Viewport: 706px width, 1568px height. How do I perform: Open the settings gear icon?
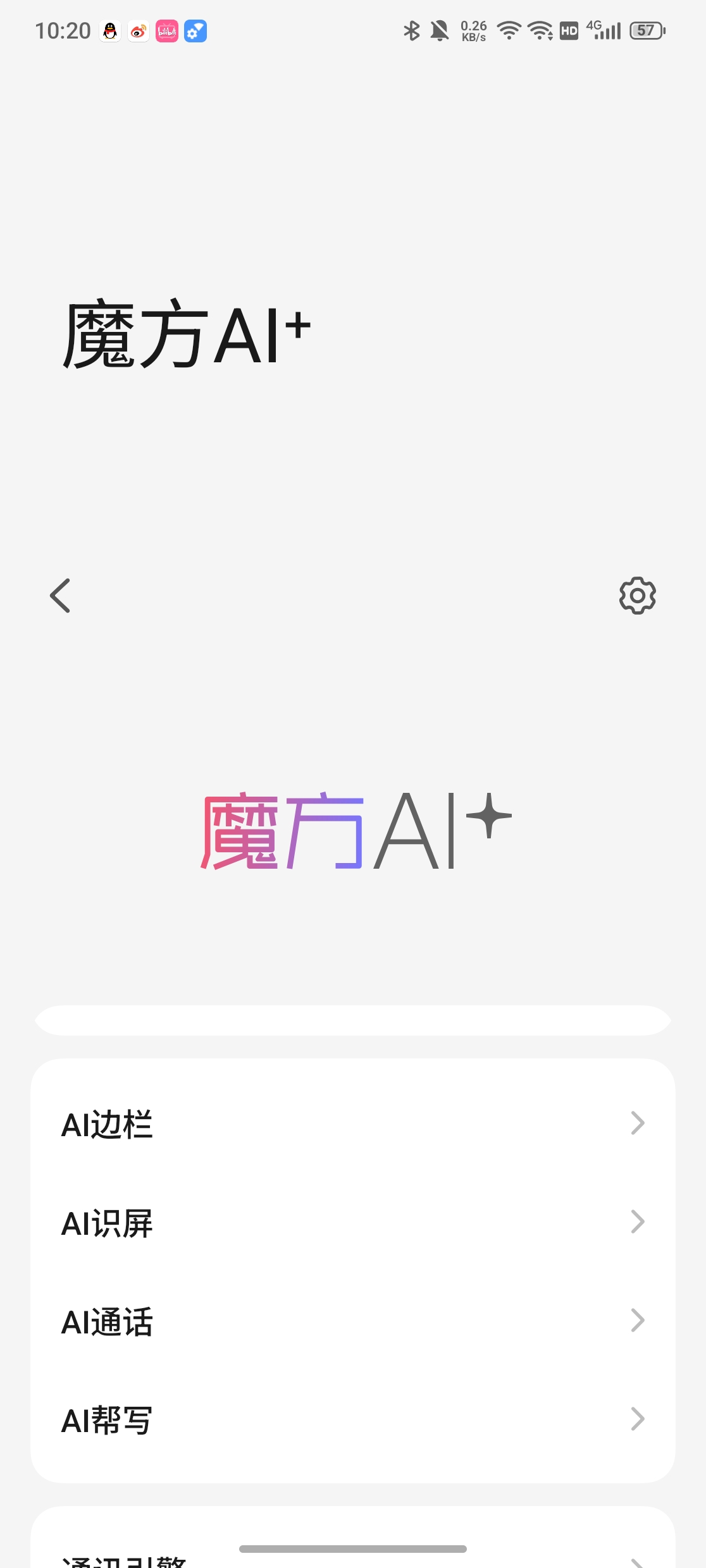coord(637,596)
